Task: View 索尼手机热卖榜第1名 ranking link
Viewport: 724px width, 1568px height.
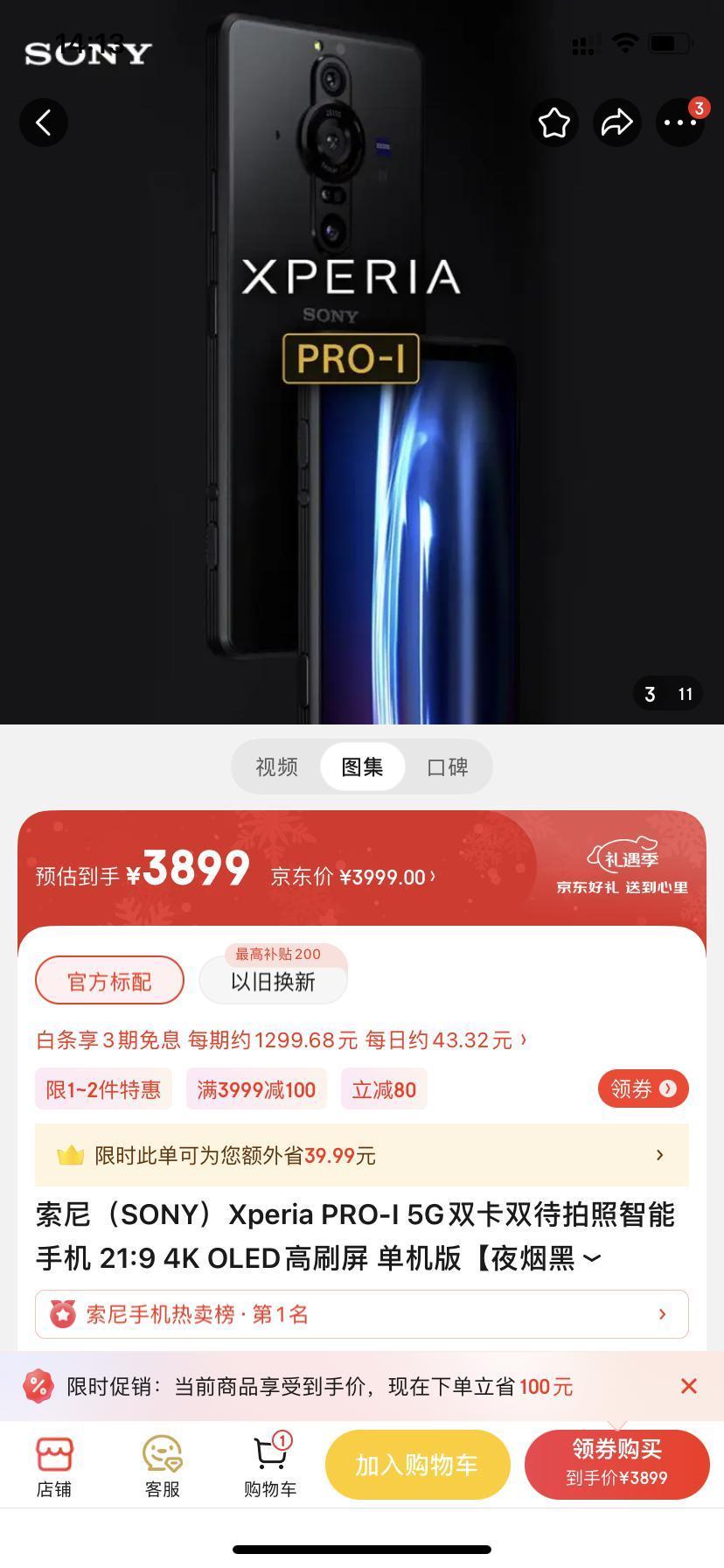Action: click(362, 1313)
